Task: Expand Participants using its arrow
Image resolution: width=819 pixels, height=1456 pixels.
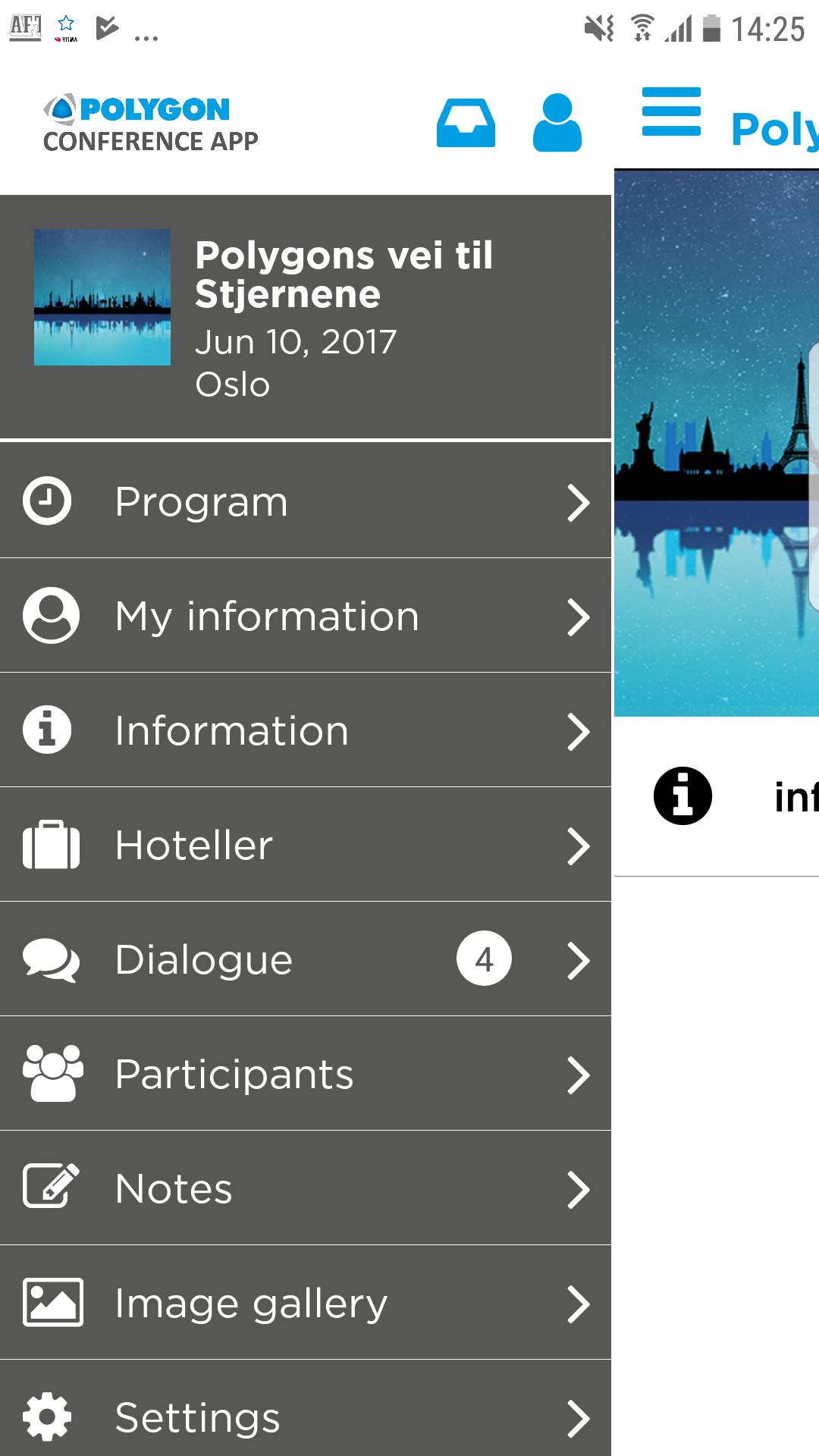Action: click(x=579, y=1074)
